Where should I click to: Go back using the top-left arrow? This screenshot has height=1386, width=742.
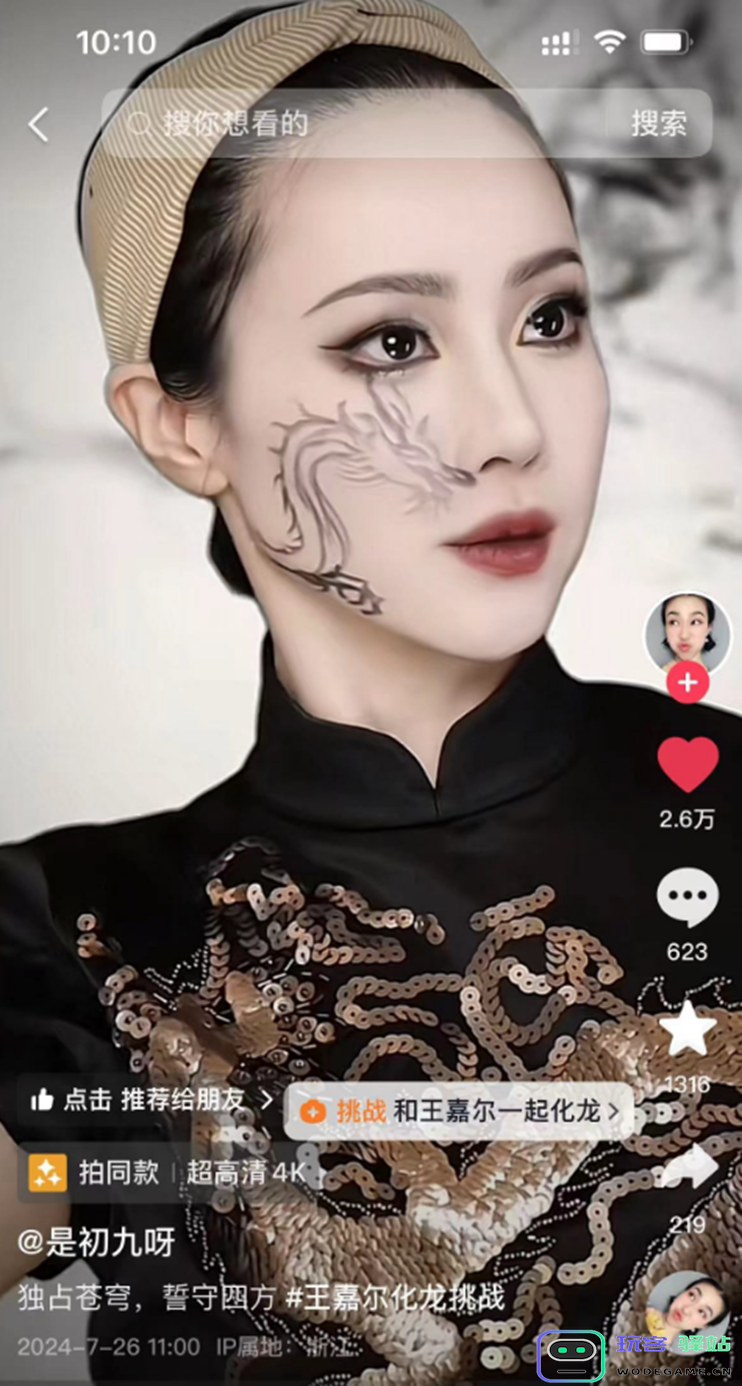tap(38, 124)
